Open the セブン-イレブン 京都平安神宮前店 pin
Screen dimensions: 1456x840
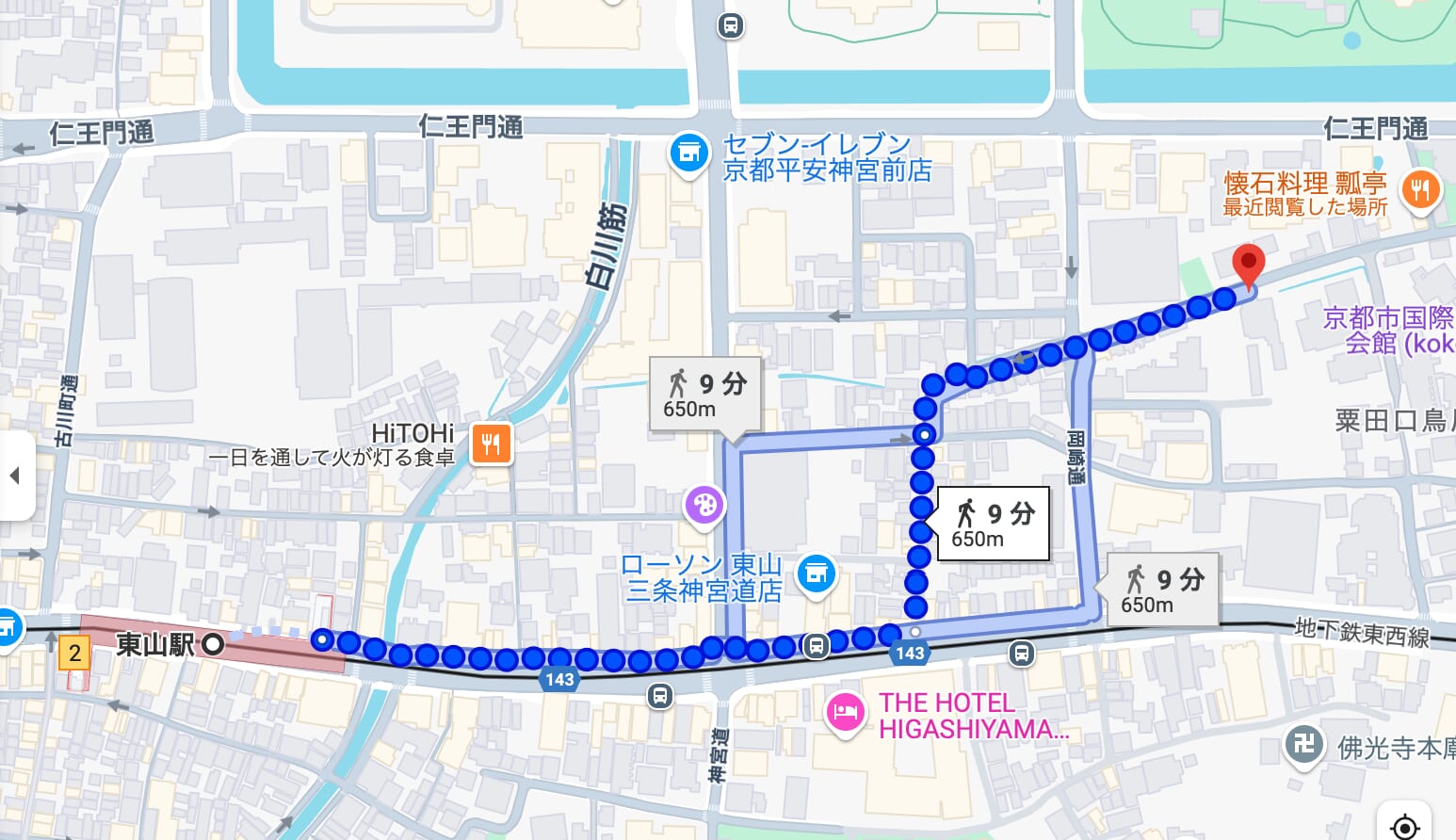(x=688, y=153)
